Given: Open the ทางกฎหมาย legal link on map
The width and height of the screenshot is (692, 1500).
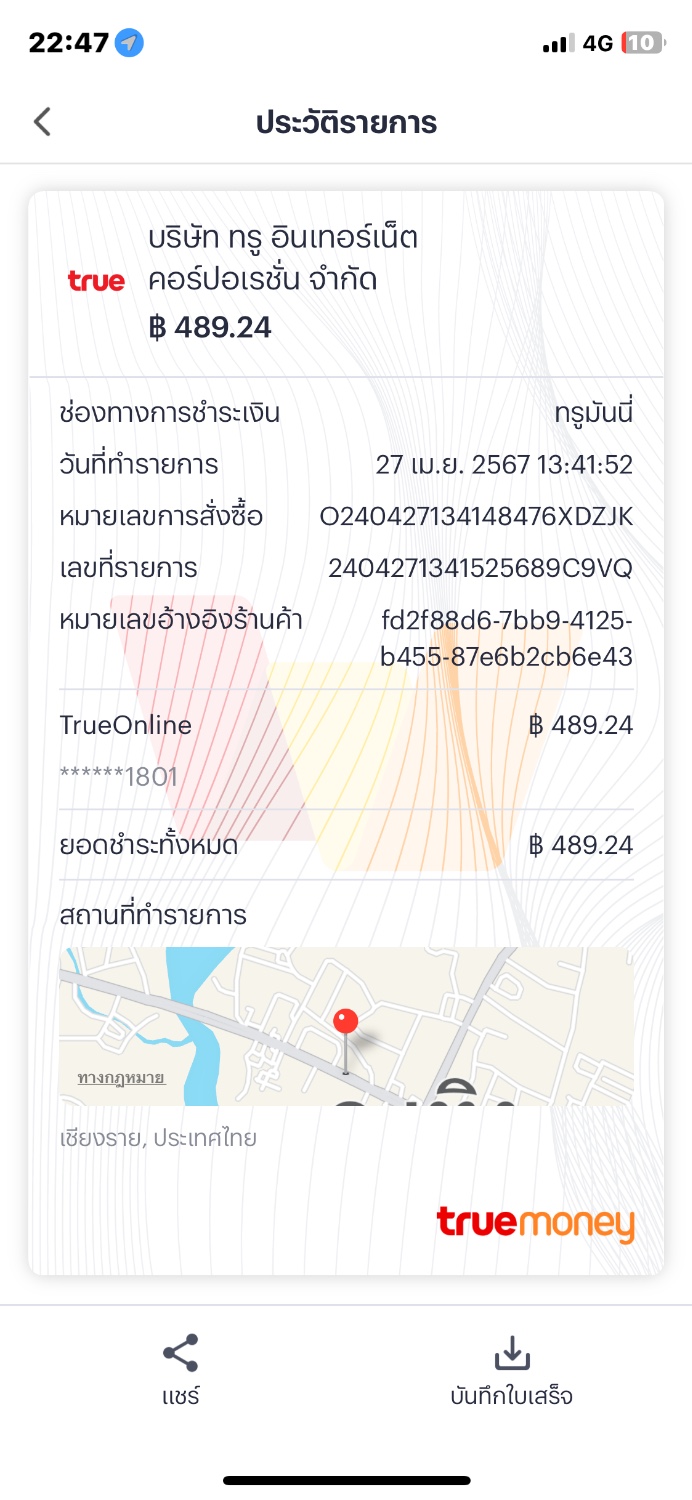Looking at the screenshot, I should (121, 1078).
